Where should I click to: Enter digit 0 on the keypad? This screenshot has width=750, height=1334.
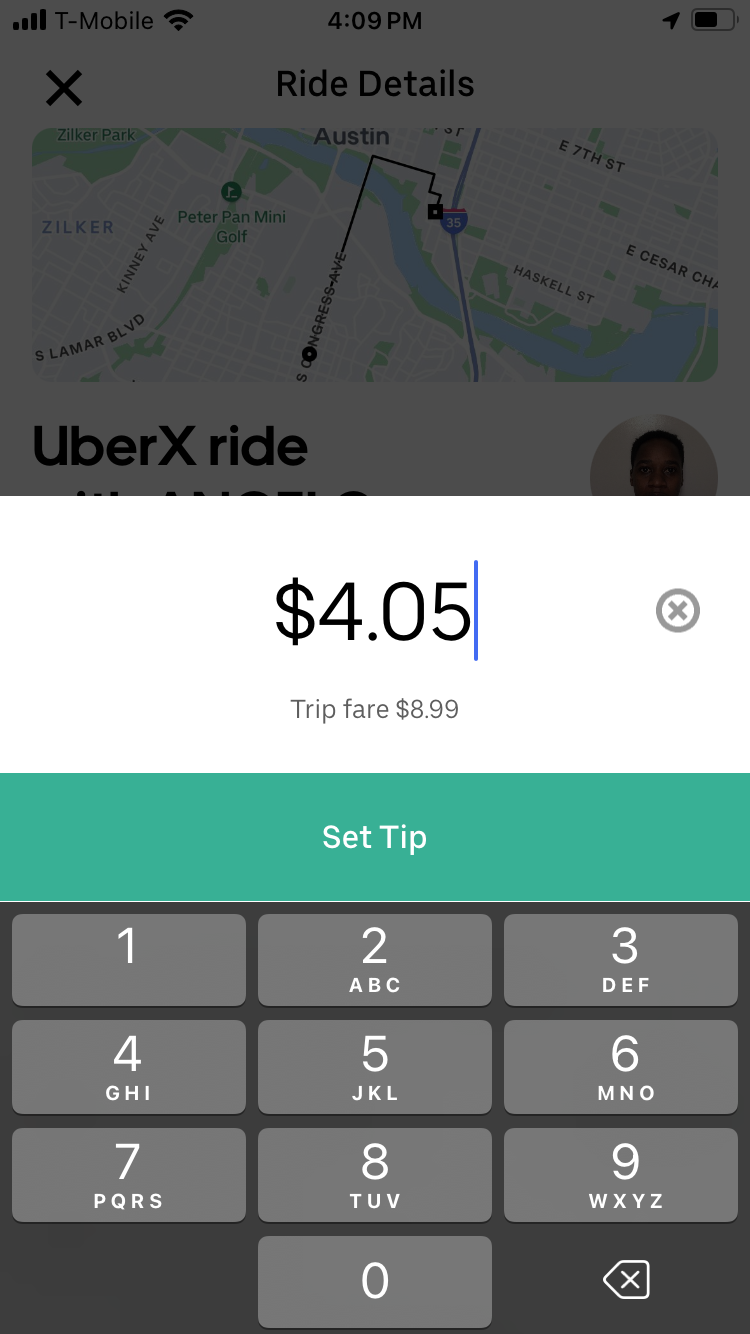pos(375,1282)
